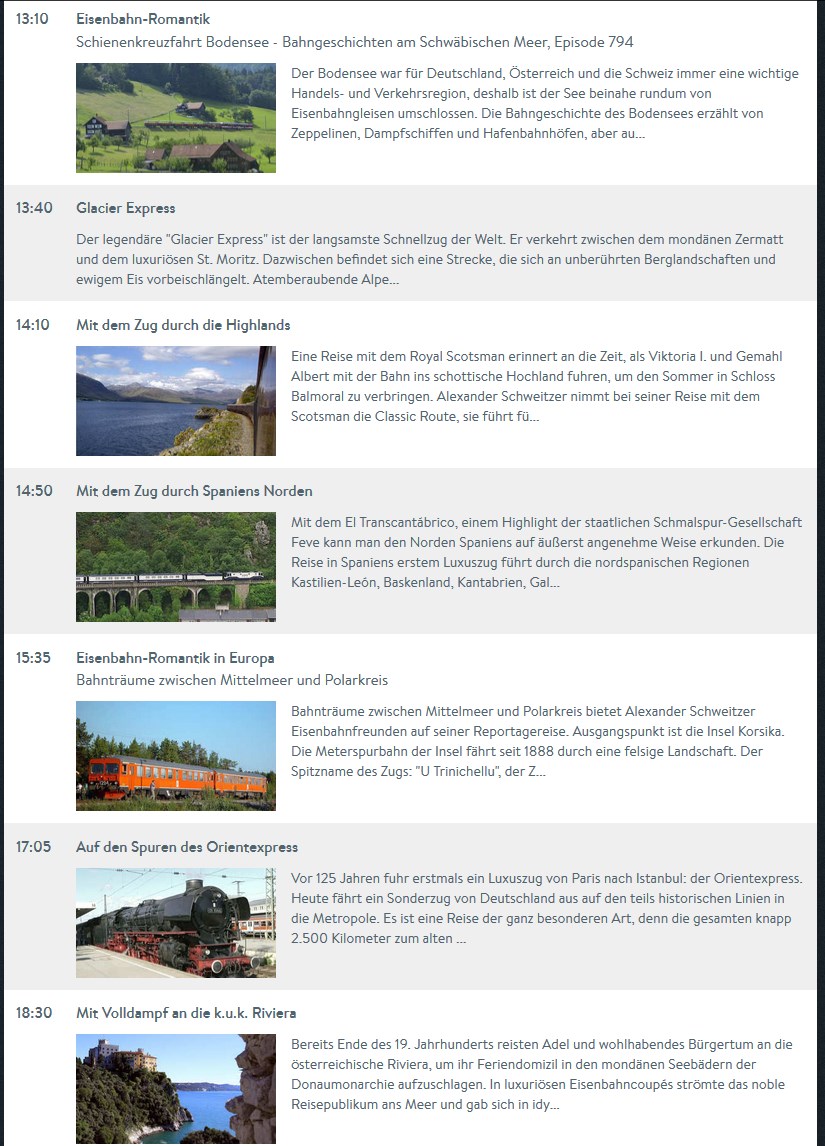This screenshot has height=1146, width=825.
Task: View the steam locomotive thumbnail for Orientexpress
Action: pyautogui.click(x=176, y=923)
